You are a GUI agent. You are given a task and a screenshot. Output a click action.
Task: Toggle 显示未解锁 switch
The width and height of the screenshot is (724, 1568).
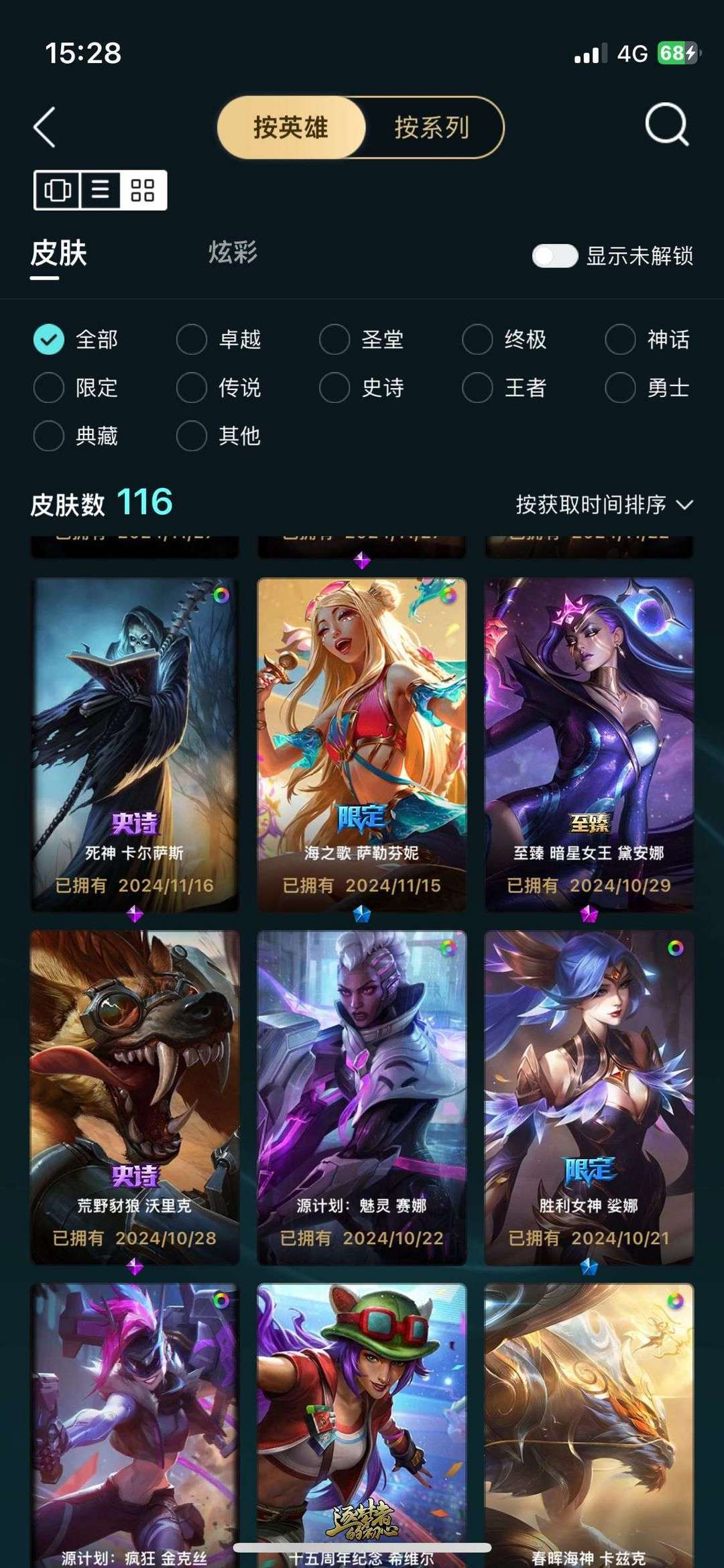click(x=554, y=255)
